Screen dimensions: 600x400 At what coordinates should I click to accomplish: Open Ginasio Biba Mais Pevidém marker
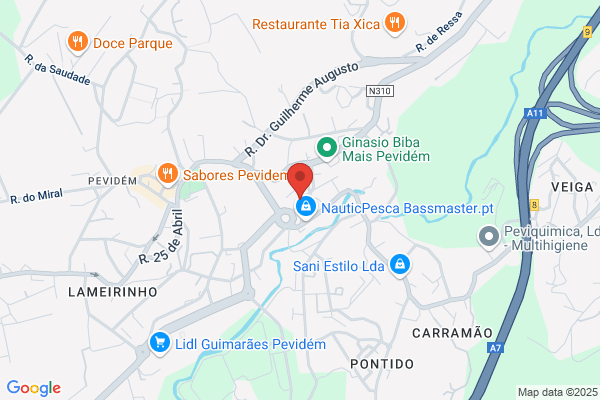tap(327, 149)
